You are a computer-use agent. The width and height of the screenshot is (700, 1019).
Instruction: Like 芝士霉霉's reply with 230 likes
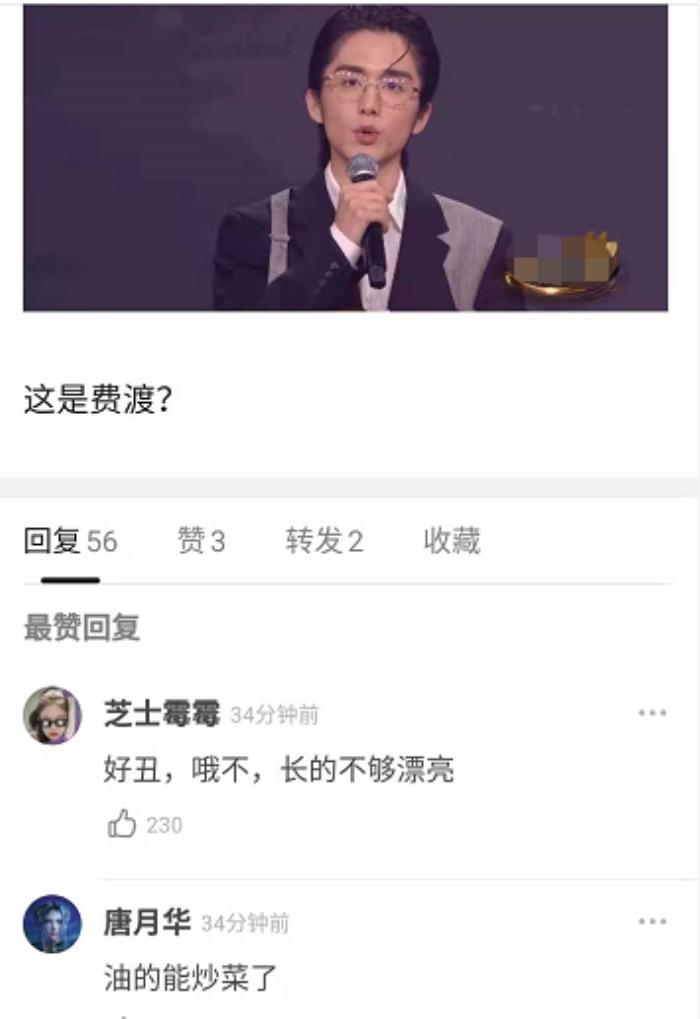point(122,825)
